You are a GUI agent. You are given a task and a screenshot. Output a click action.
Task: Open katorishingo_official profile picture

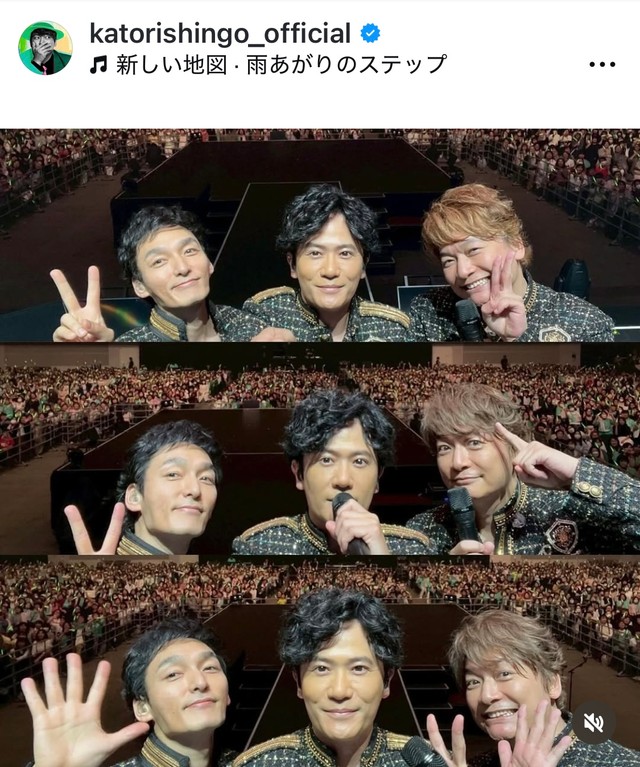tap(45, 48)
